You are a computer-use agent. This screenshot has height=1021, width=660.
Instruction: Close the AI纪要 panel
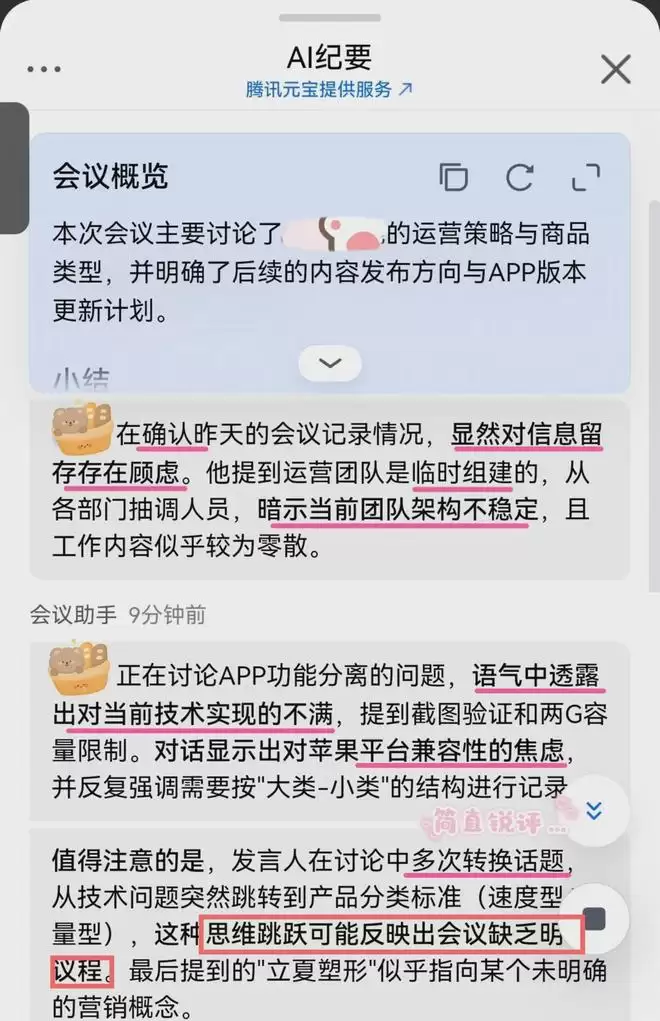pos(615,69)
